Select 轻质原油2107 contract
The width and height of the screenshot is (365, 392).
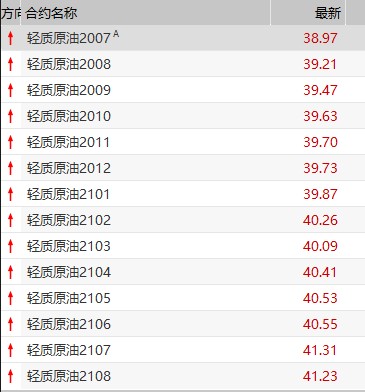183,350
